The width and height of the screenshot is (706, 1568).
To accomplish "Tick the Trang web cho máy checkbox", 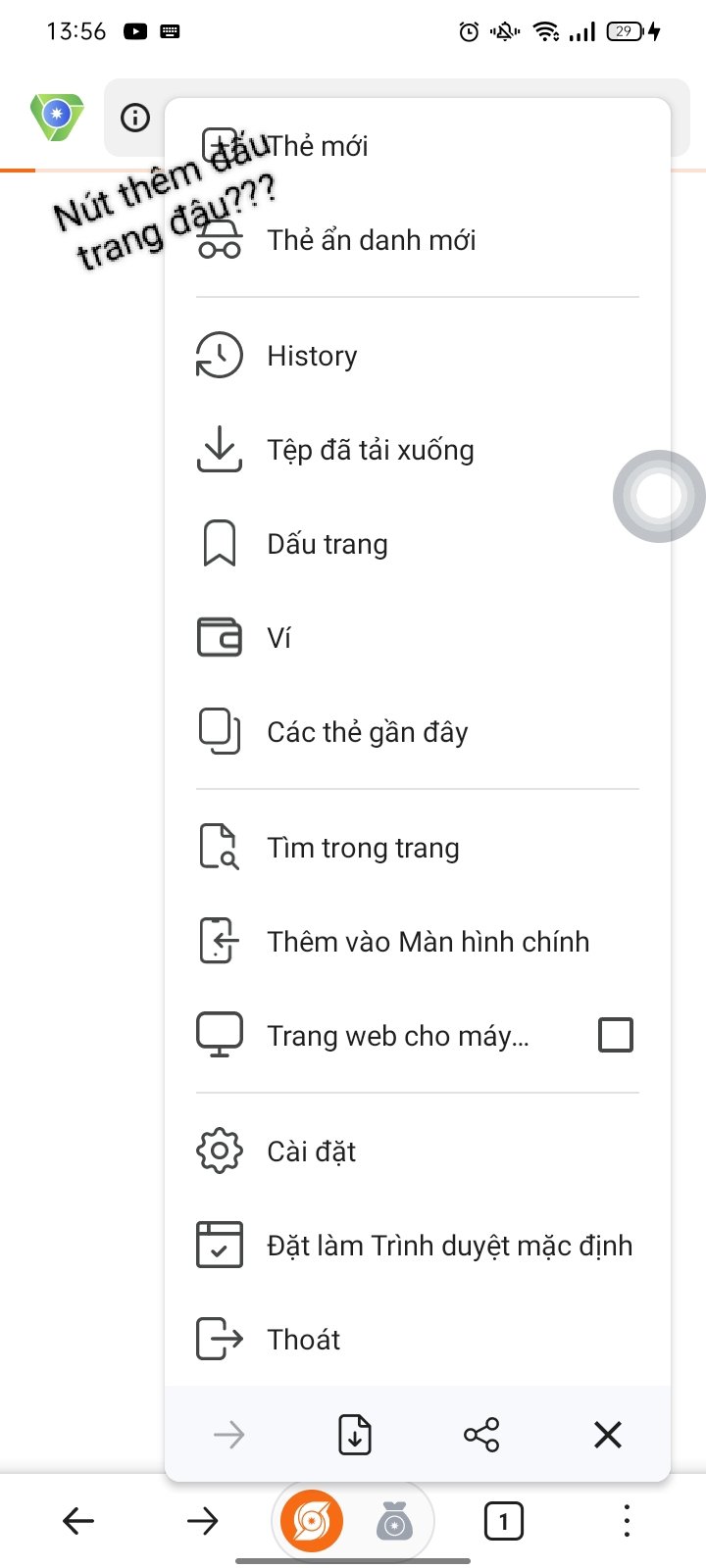I will (616, 1035).
